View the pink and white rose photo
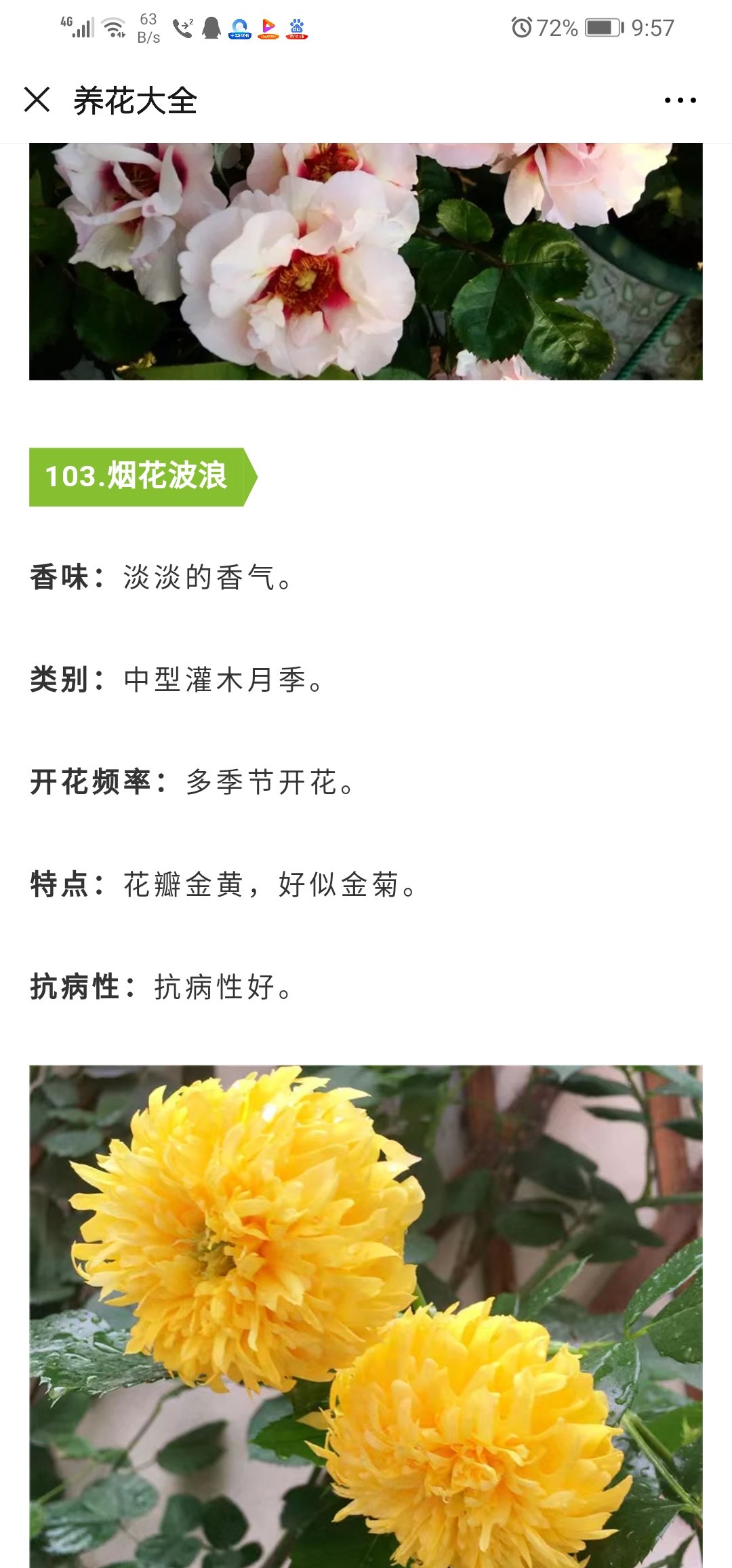 tap(366, 261)
